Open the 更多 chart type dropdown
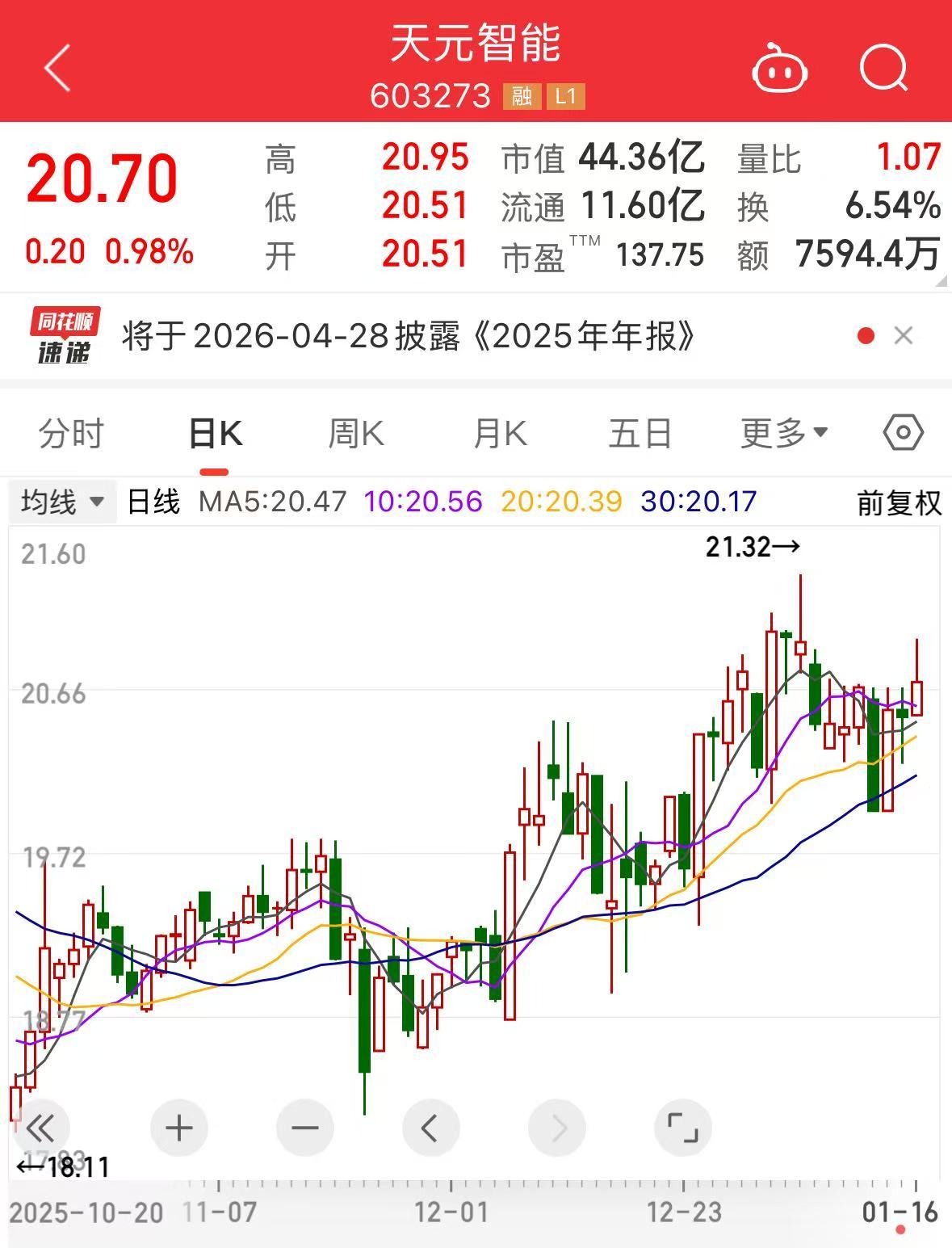Screen dimensions: 952x1248 (x=782, y=433)
